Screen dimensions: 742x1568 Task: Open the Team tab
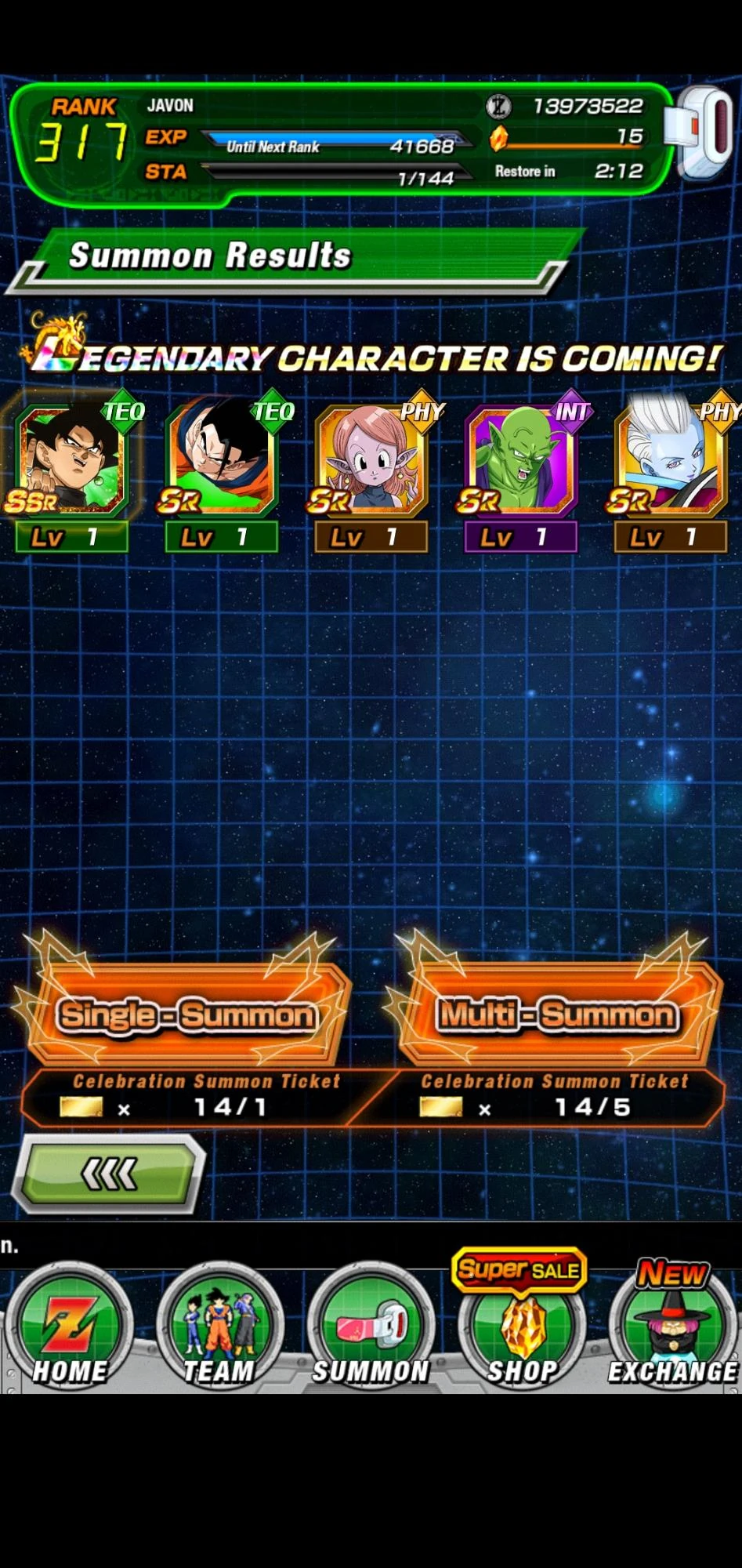pos(219,1330)
